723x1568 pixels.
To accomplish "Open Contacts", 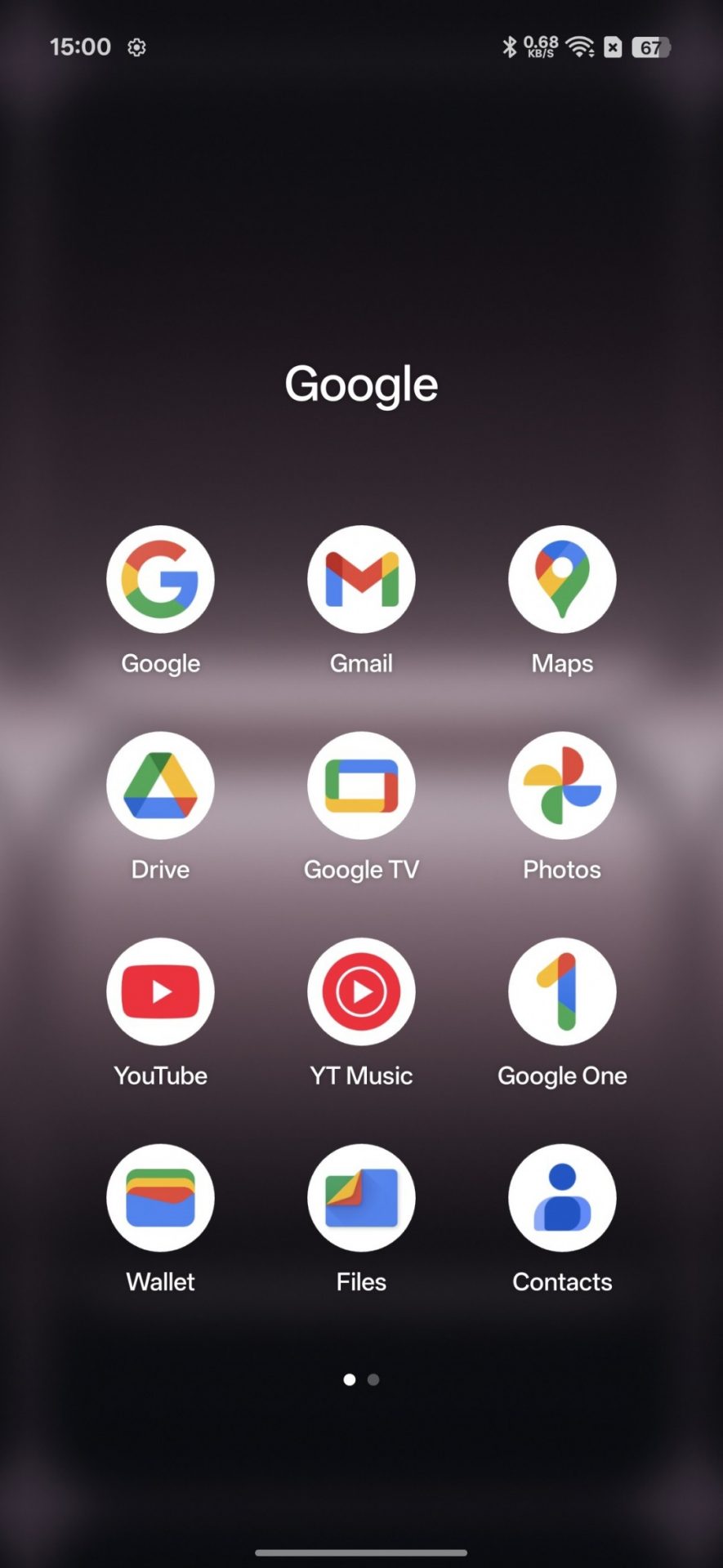I will 562,1197.
